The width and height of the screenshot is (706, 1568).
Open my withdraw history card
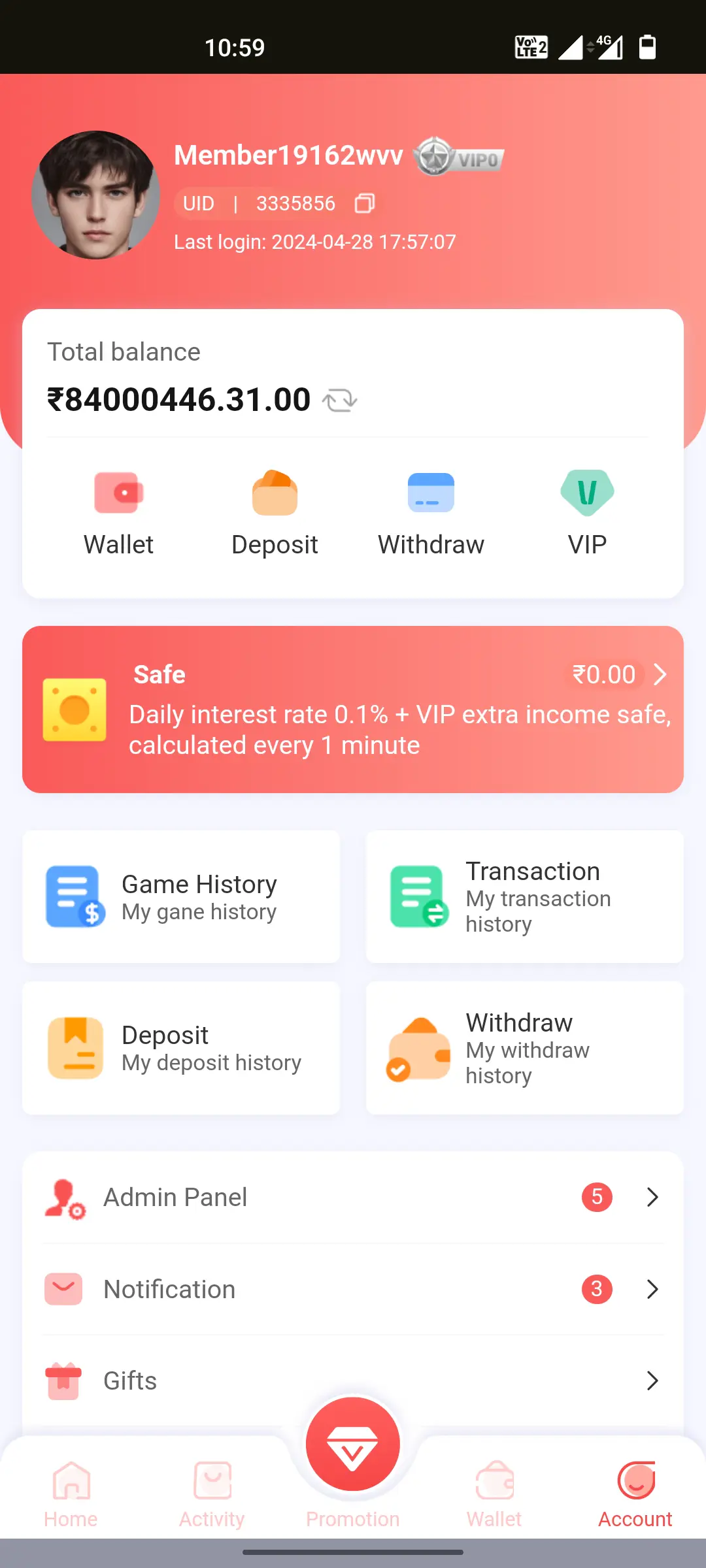pyautogui.click(x=524, y=1048)
